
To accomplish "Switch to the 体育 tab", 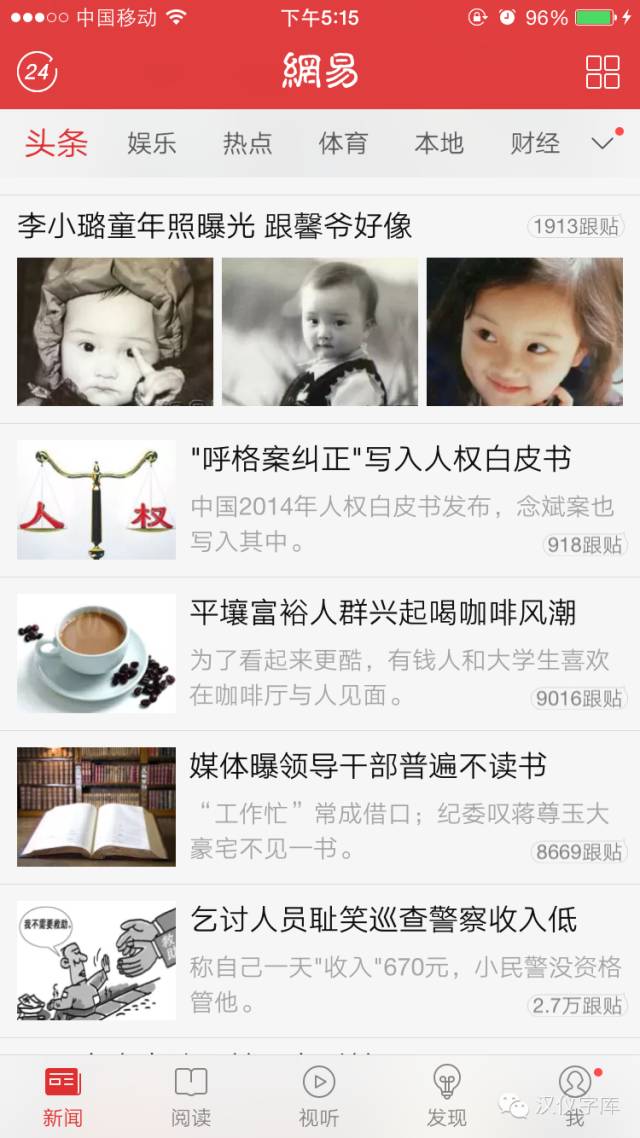I will [343, 143].
